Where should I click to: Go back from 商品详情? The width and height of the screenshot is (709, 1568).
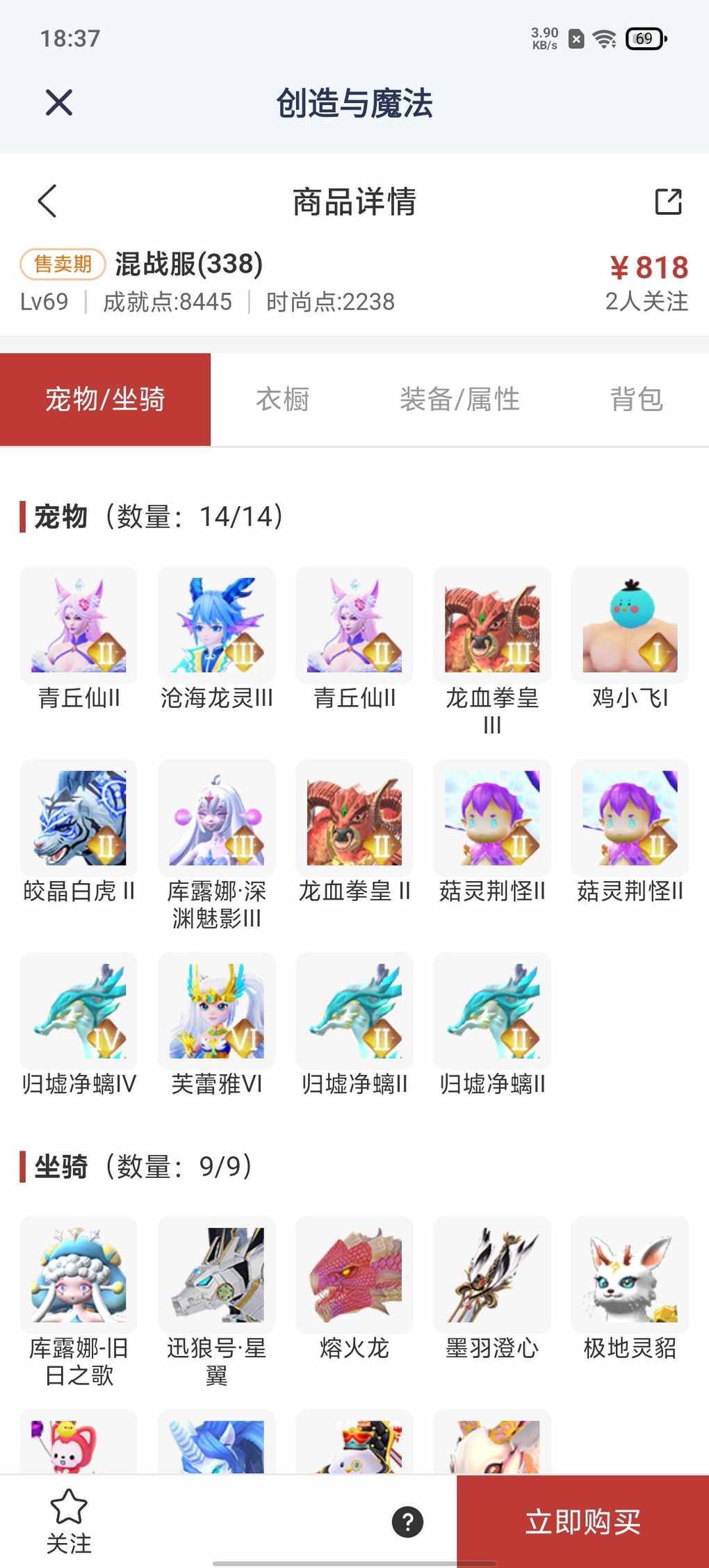[47, 202]
